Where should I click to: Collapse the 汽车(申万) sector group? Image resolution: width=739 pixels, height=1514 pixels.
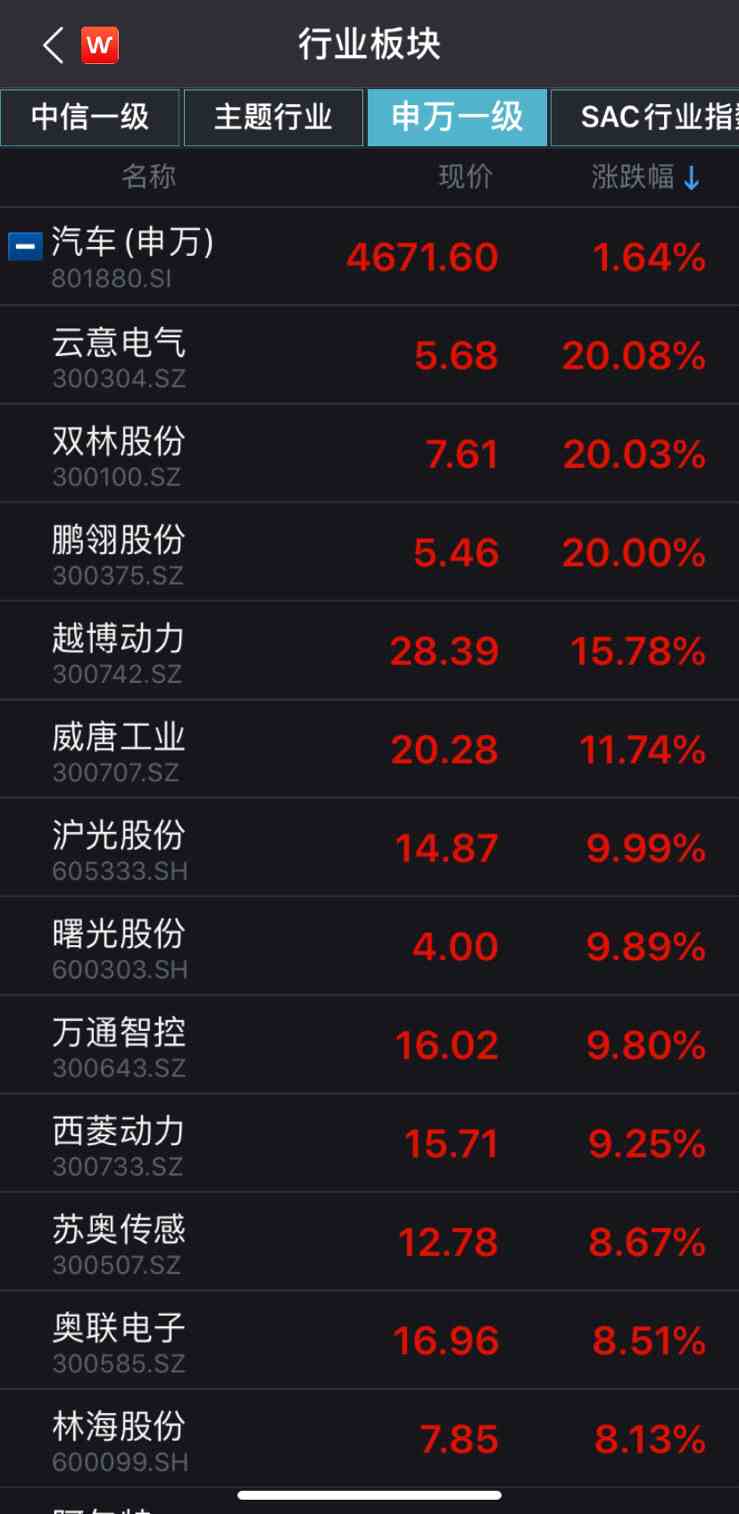25,246
